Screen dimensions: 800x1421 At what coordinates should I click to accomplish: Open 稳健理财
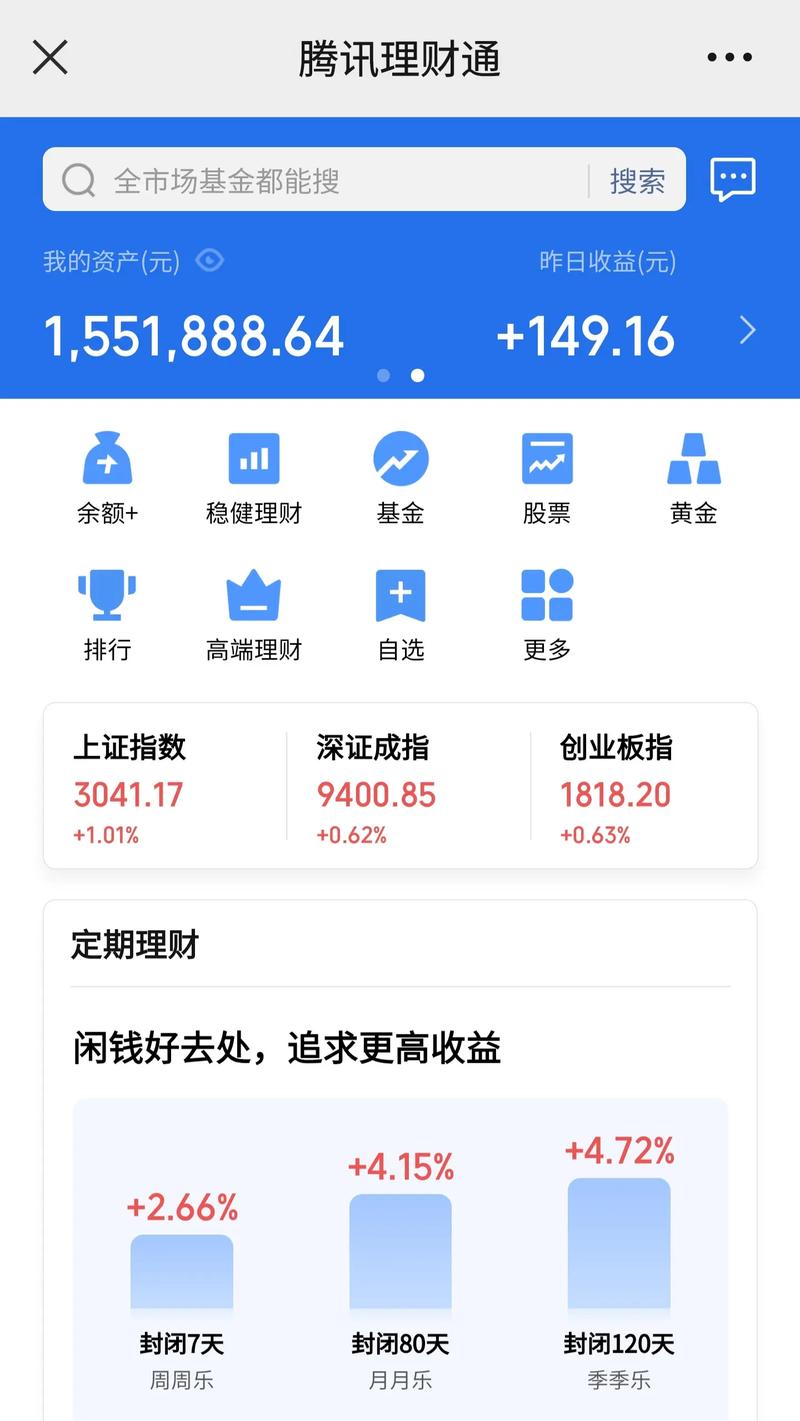254,478
